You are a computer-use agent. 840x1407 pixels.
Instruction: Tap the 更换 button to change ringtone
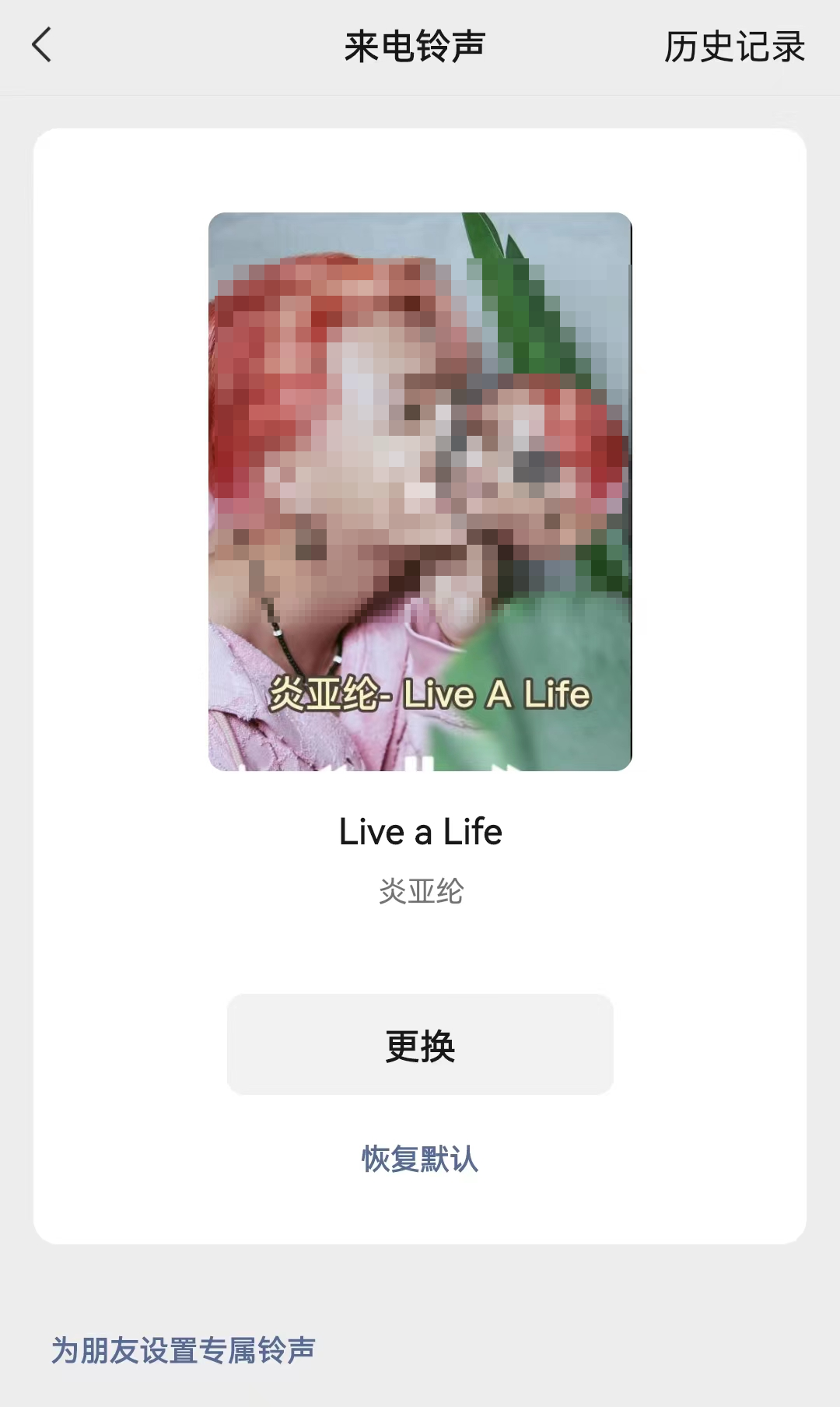pyautogui.click(x=420, y=1044)
